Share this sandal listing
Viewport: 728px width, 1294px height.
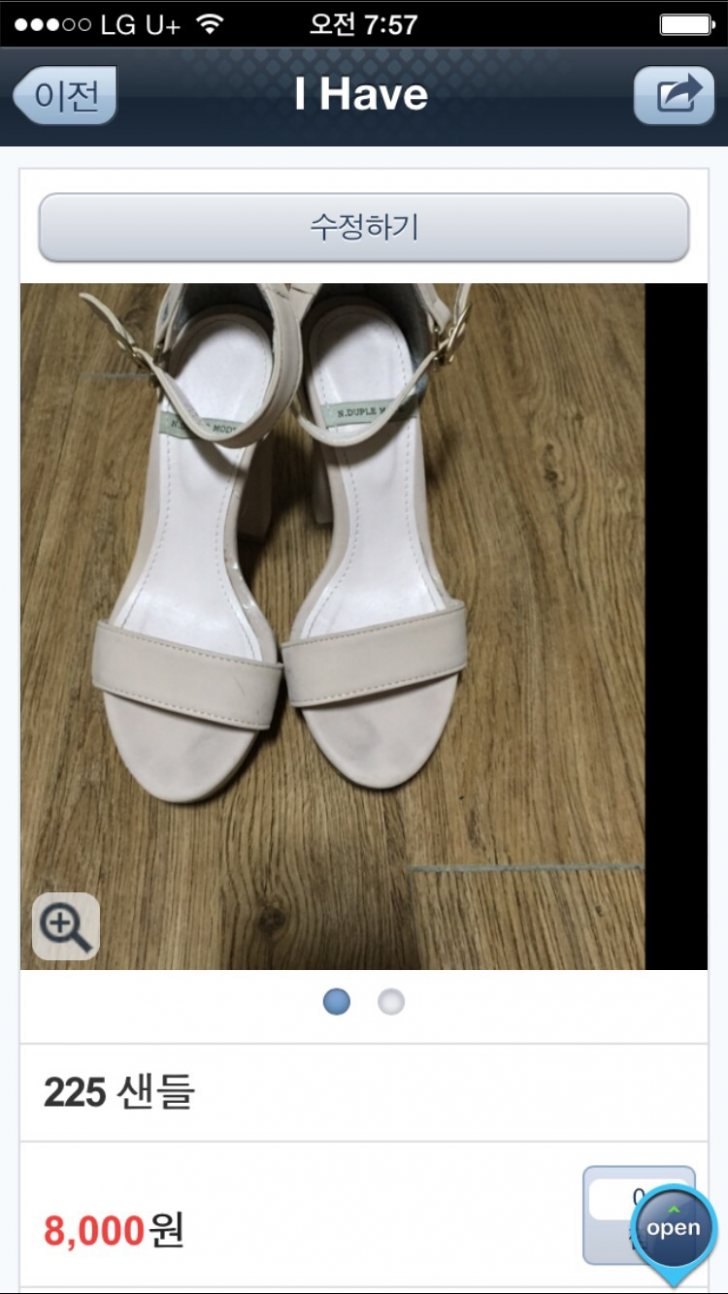pyautogui.click(x=673, y=96)
